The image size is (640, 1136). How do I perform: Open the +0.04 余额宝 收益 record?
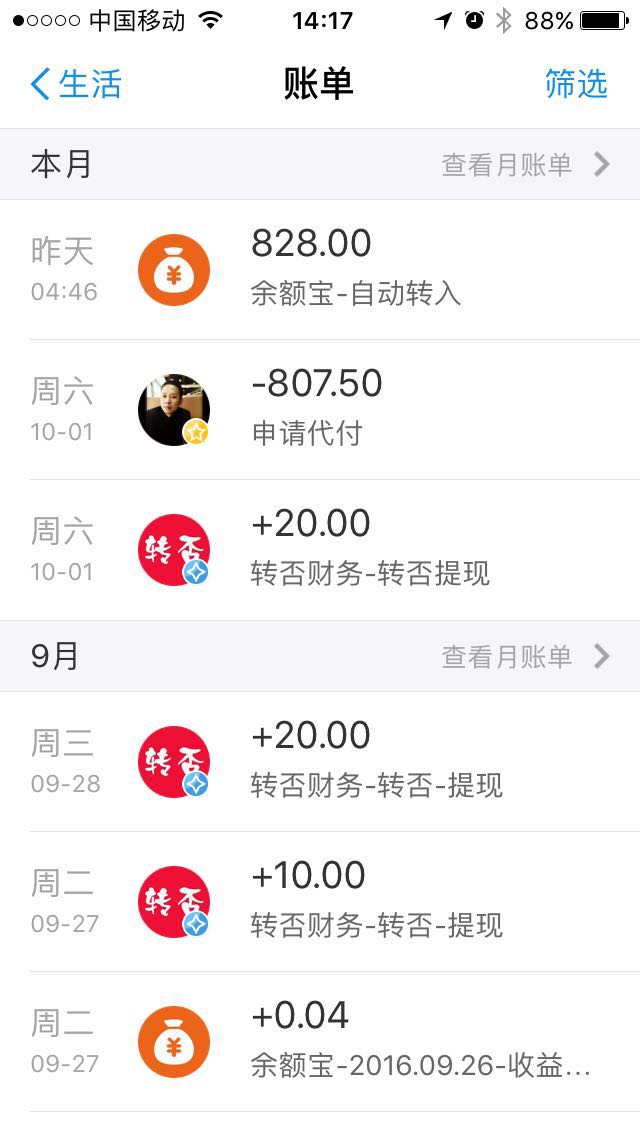(320, 1042)
